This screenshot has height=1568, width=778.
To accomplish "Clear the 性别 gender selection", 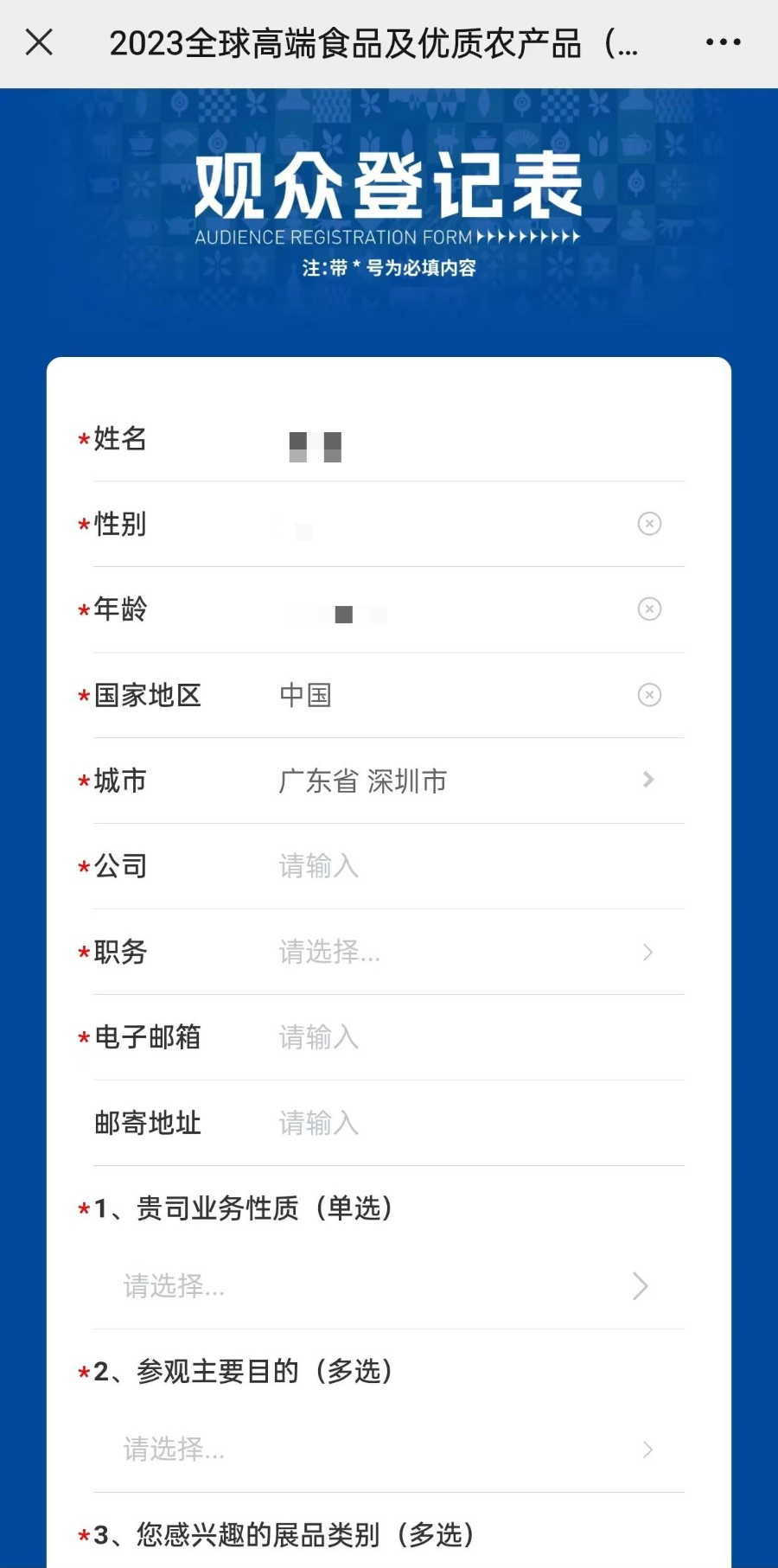I will [649, 524].
